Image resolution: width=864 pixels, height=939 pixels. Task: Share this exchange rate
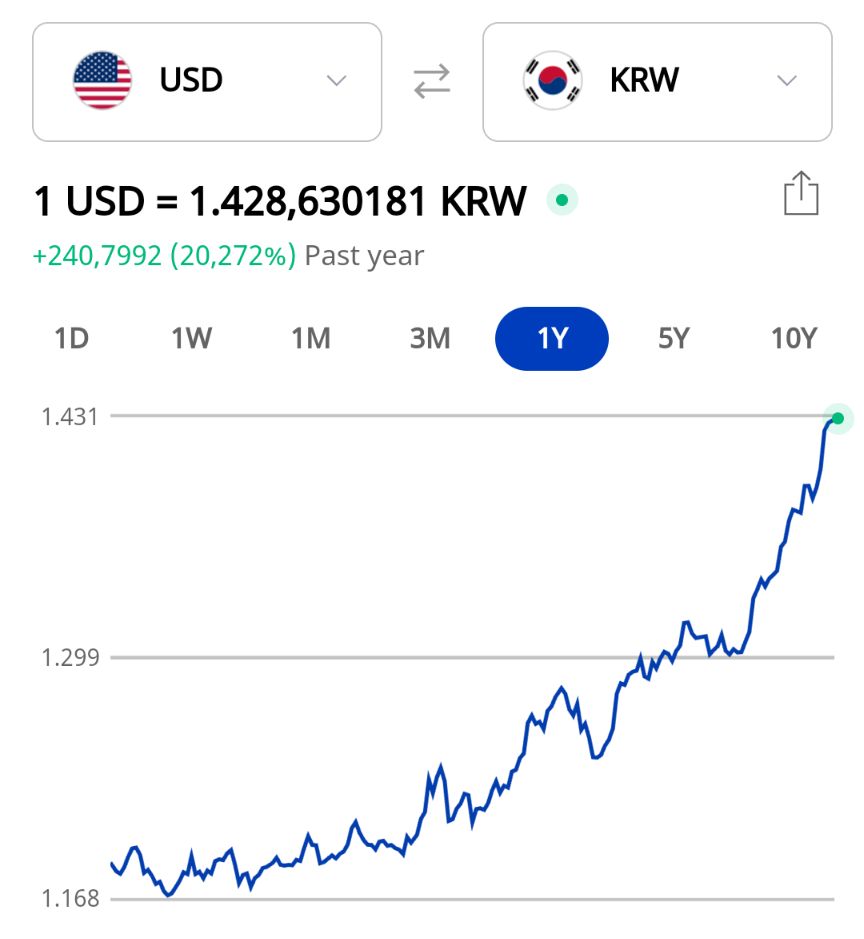tap(800, 193)
